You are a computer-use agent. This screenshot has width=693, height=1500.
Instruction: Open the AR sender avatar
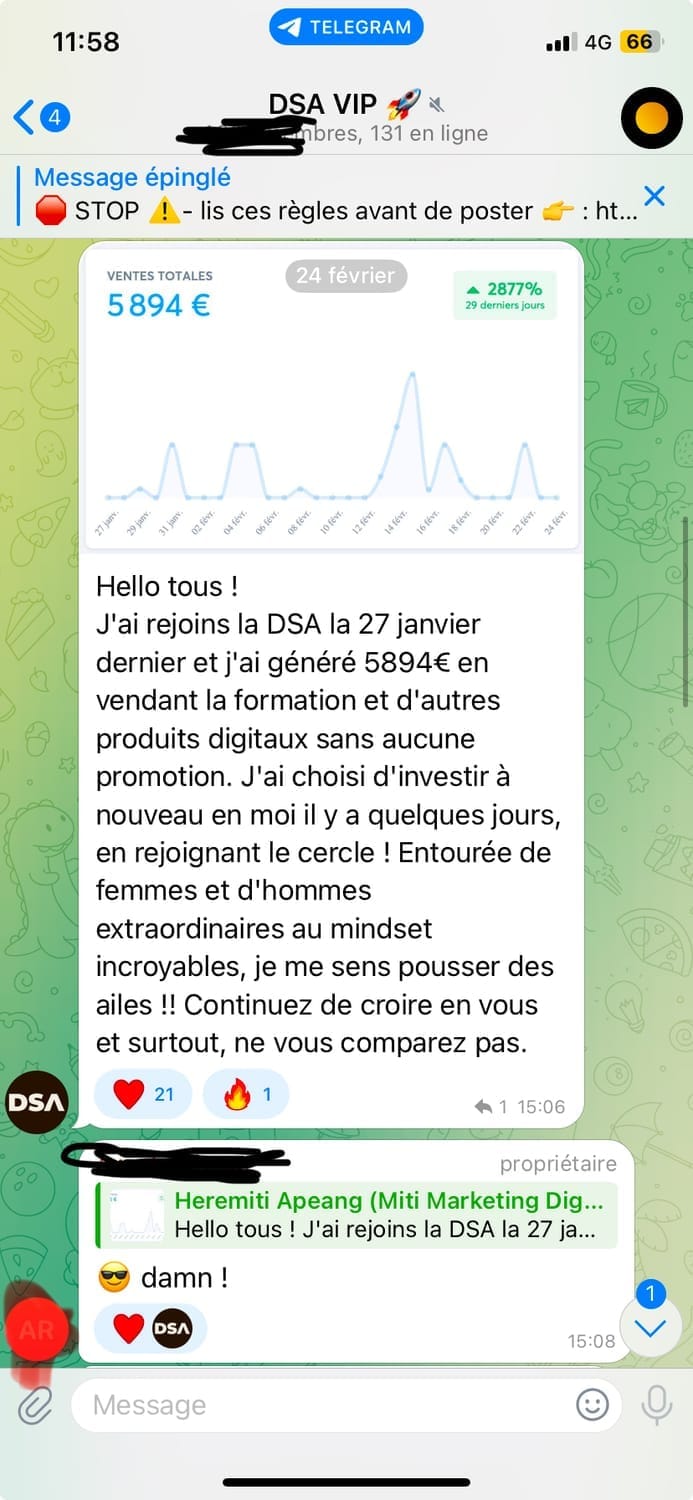(x=37, y=1331)
